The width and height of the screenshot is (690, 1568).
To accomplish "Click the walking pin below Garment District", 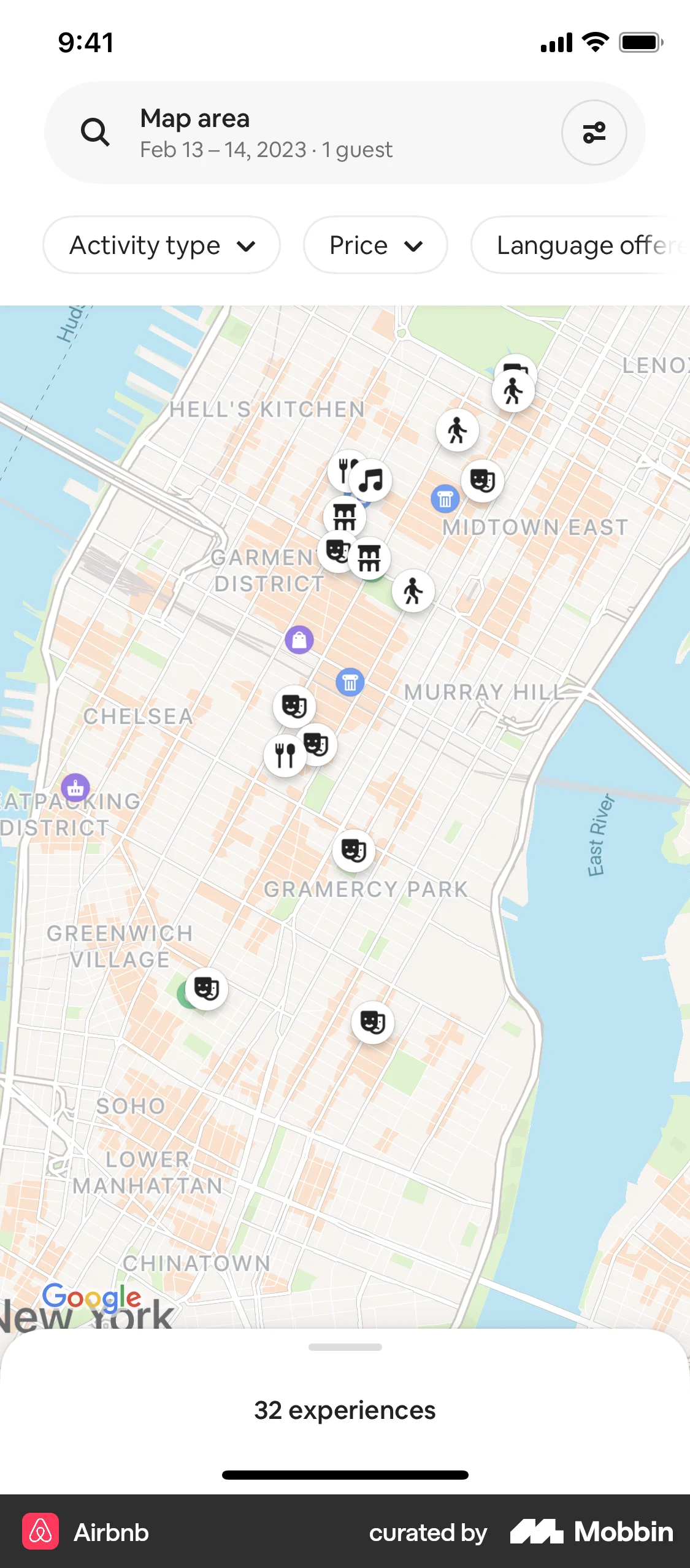I will tap(414, 591).
